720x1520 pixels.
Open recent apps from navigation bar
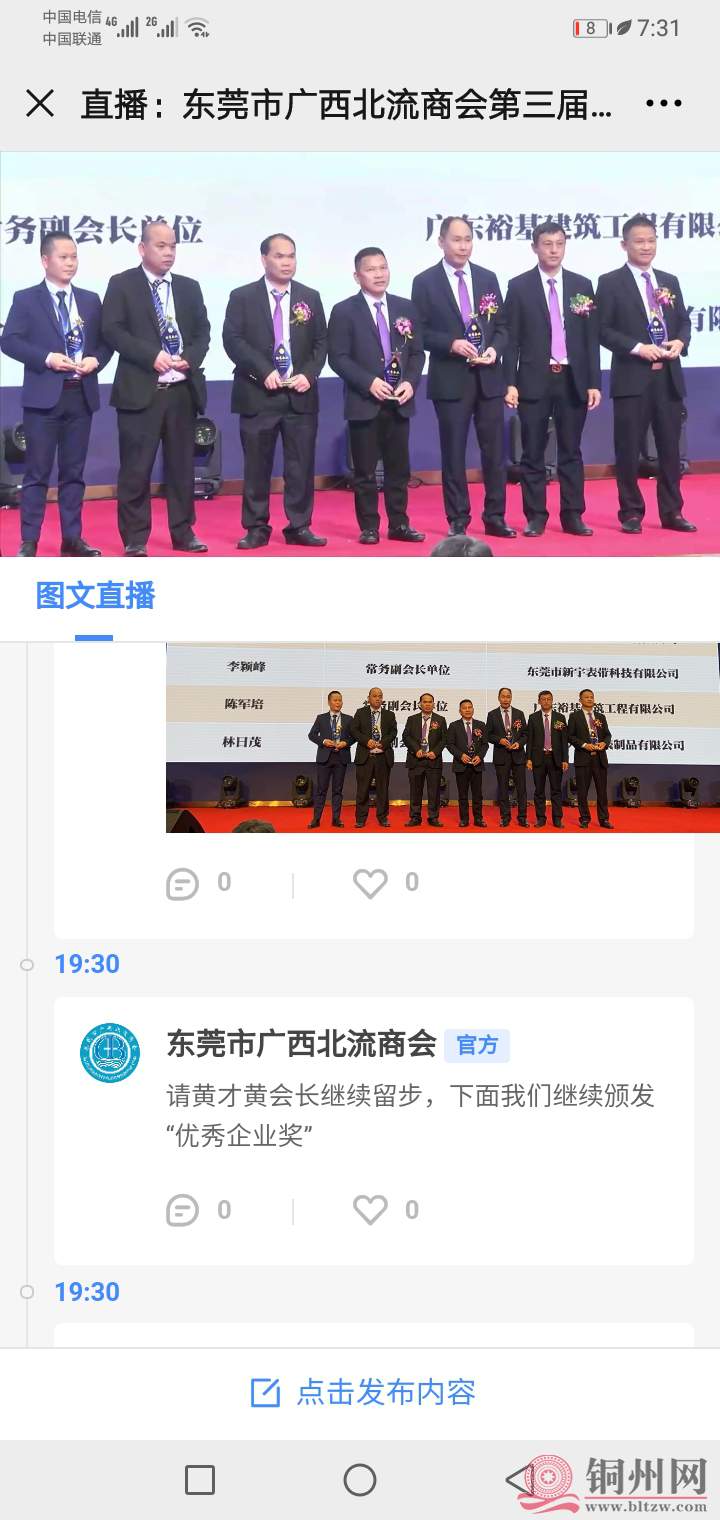pyautogui.click(x=200, y=1480)
